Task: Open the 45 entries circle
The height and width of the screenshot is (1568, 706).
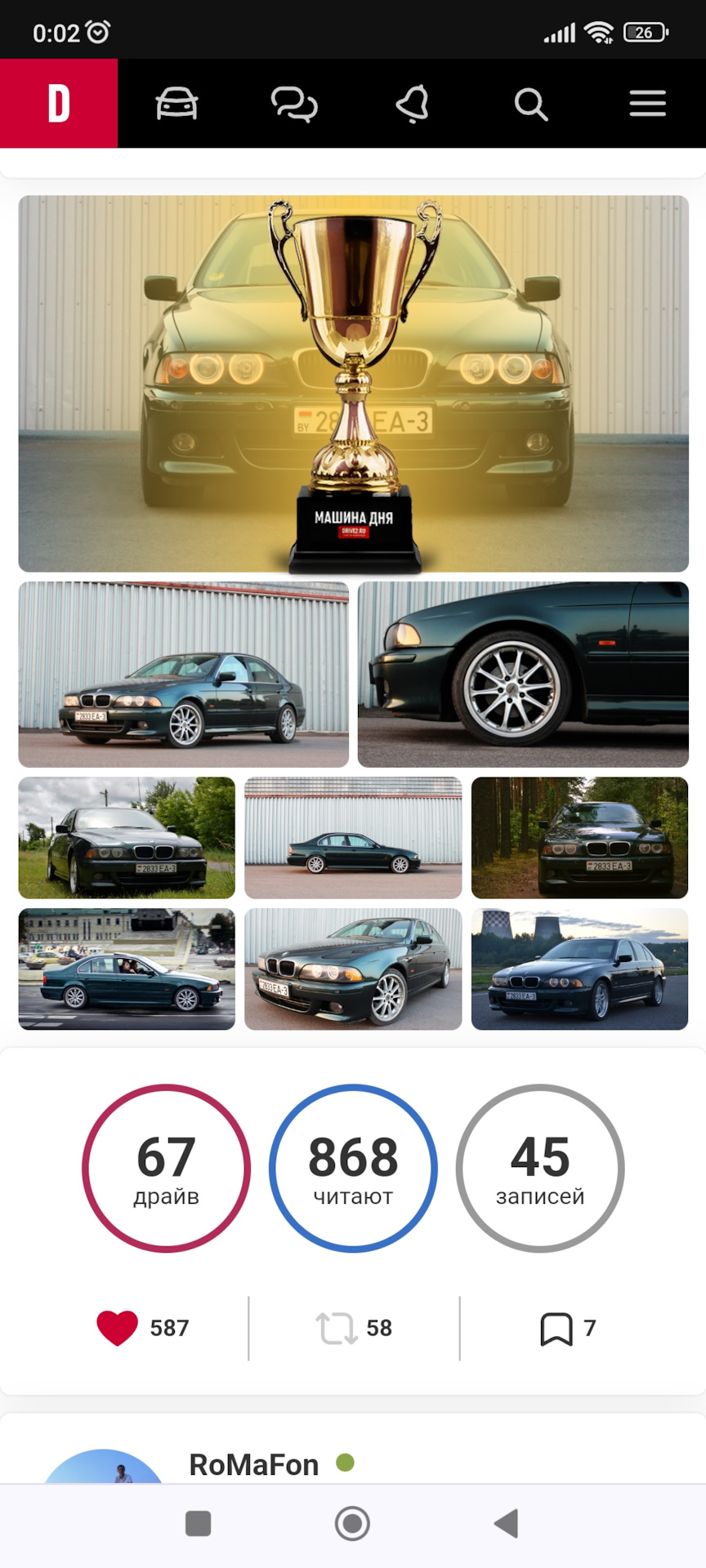Action: point(540,1168)
